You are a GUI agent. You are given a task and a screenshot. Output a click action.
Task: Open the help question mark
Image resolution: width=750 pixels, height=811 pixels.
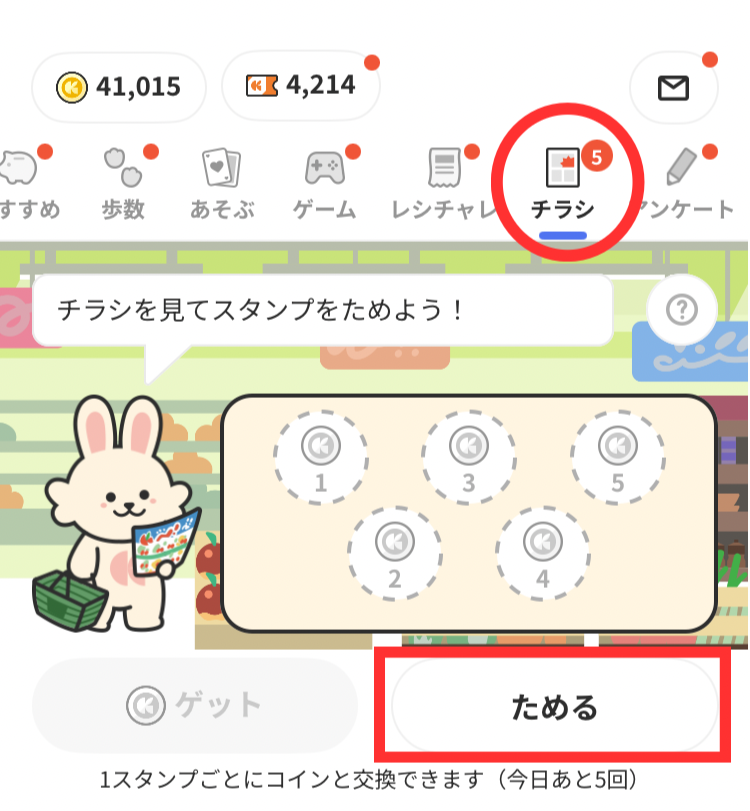(x=682, y=311)
